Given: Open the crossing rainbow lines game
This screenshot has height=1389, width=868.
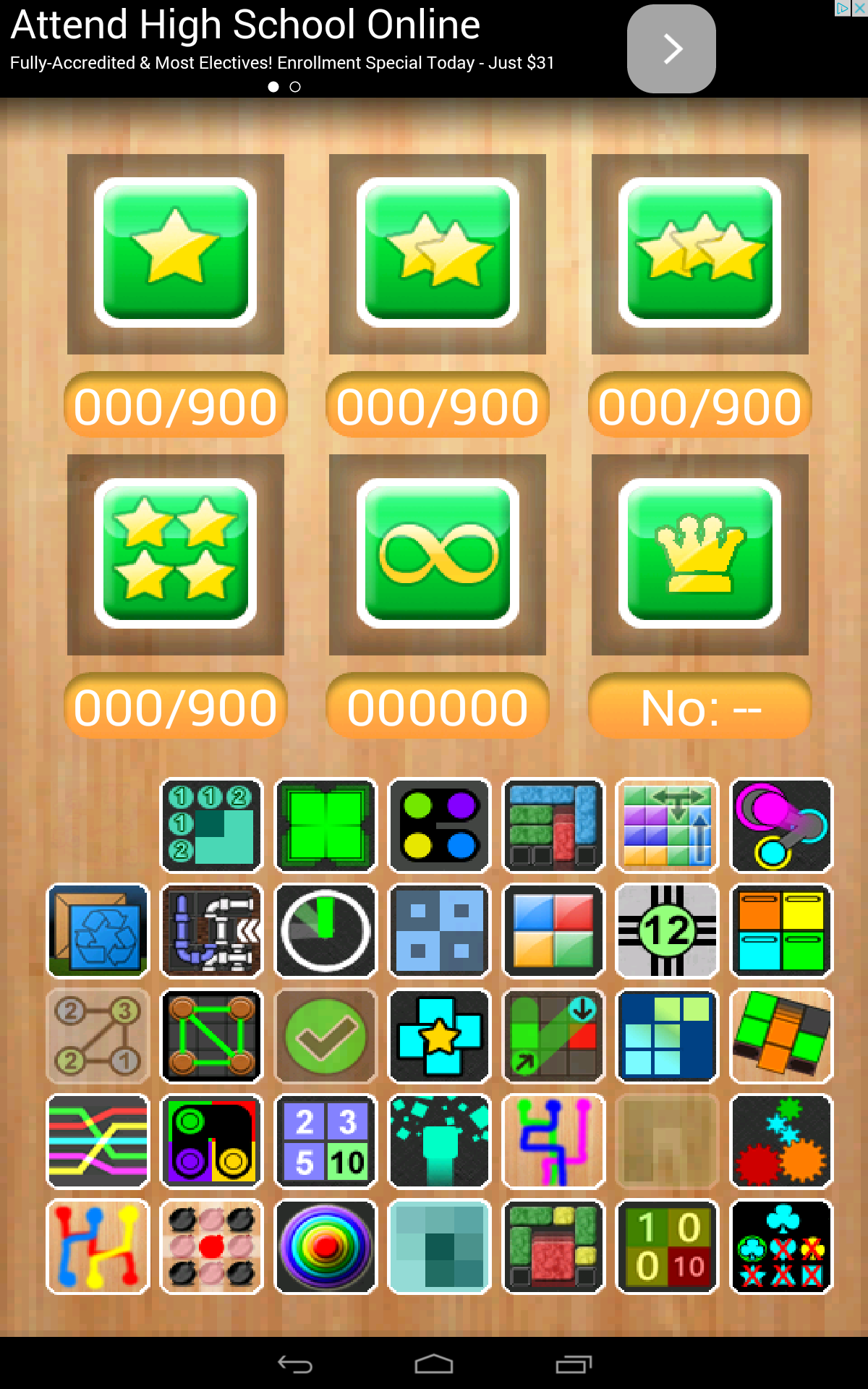Looking at the screenshot, I should (x=98, y=1142).
